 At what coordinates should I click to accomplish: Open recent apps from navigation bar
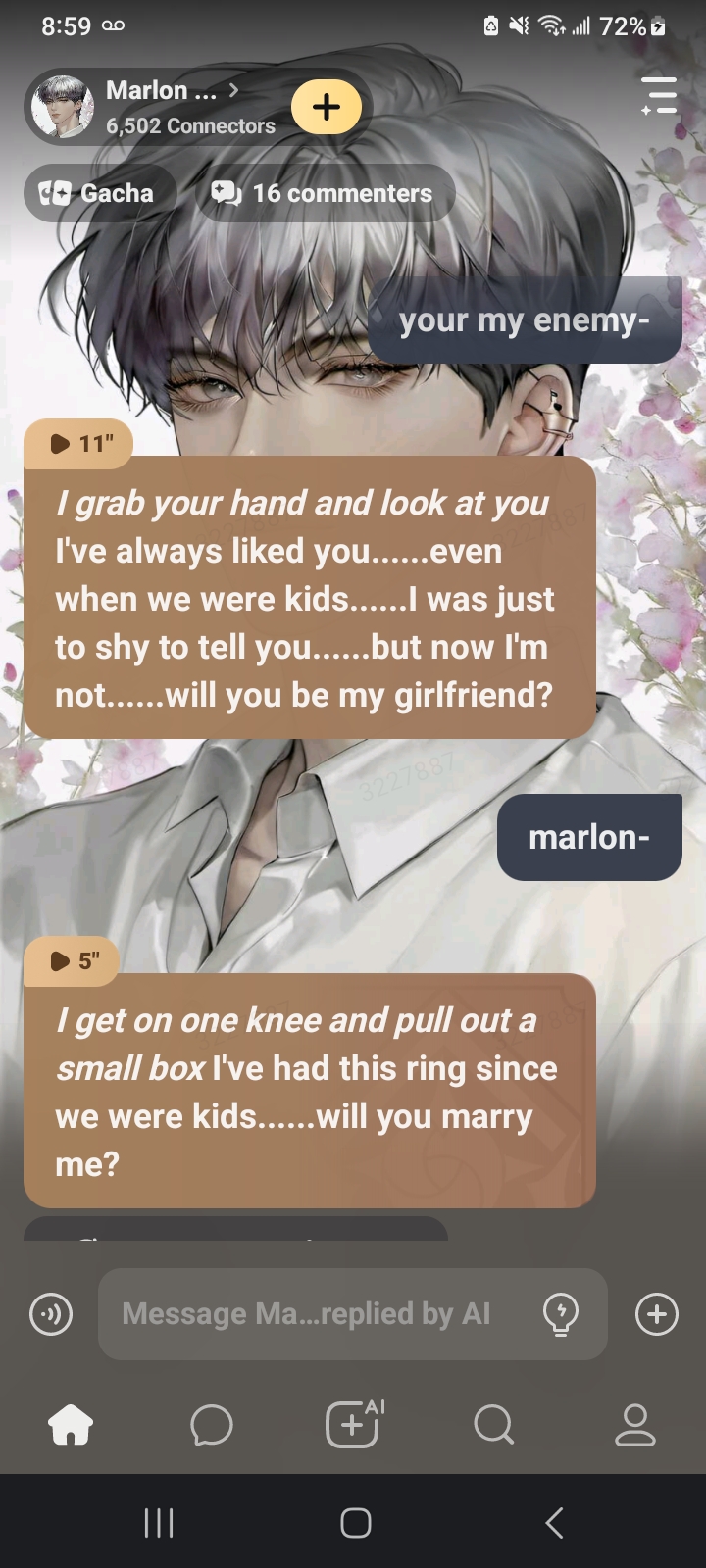coord(158,1522)
